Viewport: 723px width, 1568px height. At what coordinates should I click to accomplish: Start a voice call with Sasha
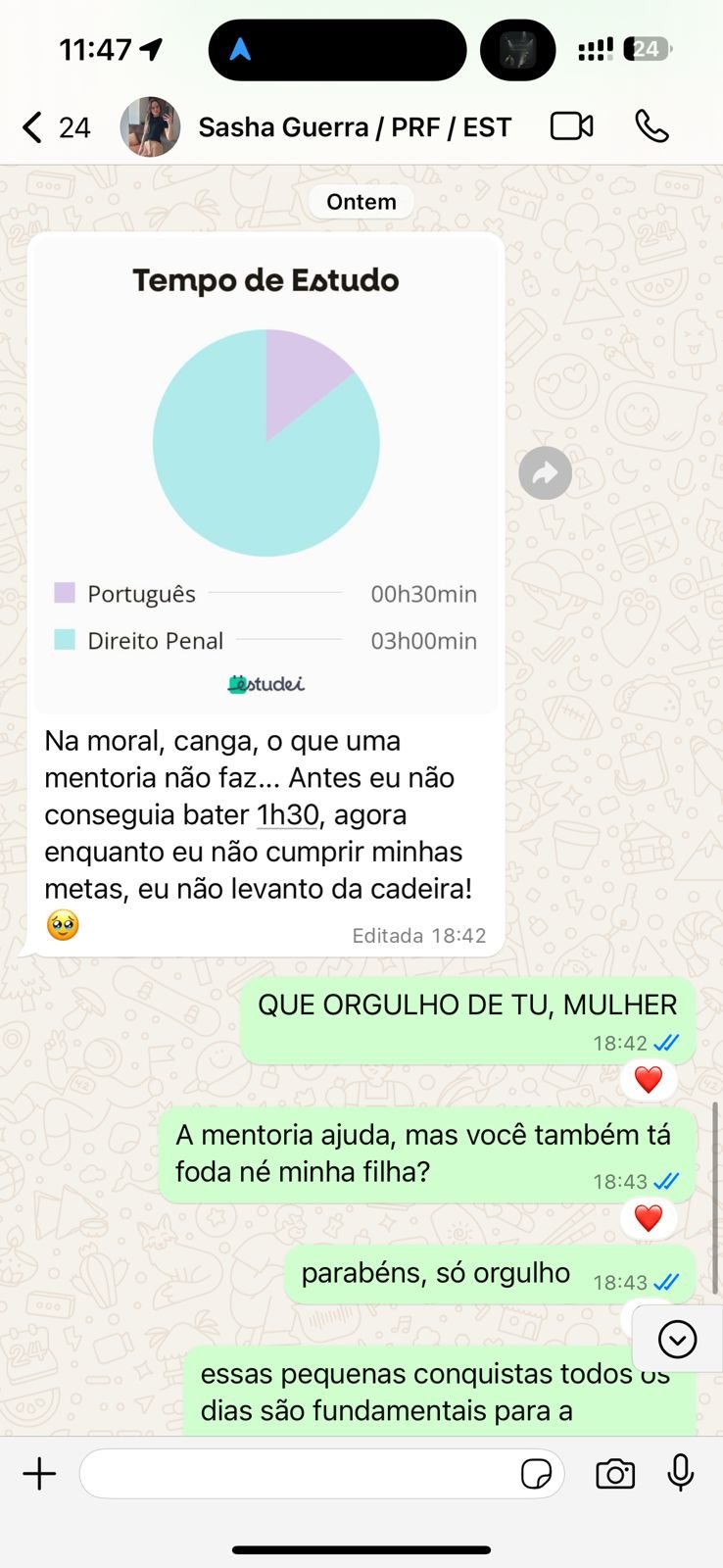pos(651,126)
